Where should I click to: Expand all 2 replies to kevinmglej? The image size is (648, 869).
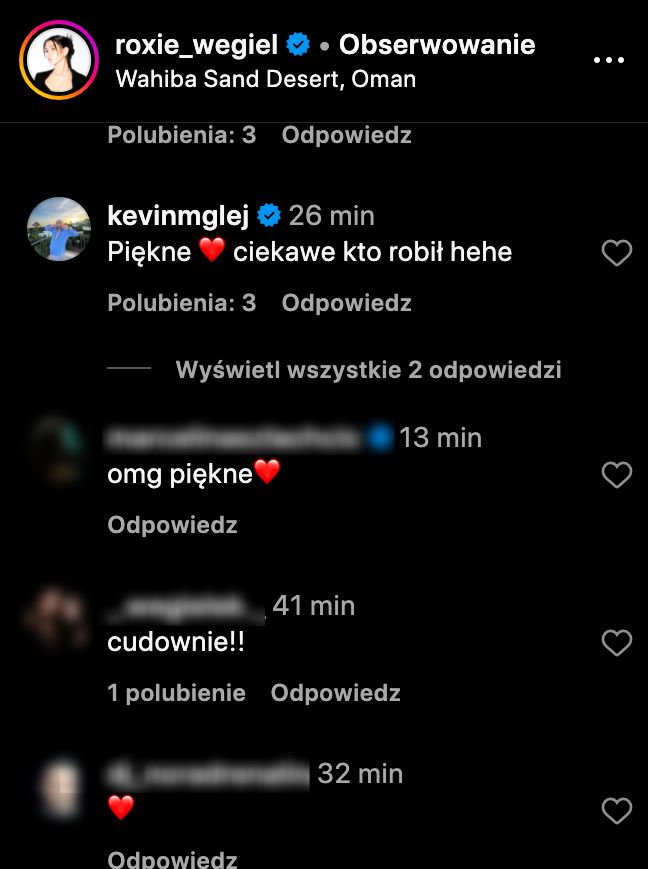click(x=368, y=370)
